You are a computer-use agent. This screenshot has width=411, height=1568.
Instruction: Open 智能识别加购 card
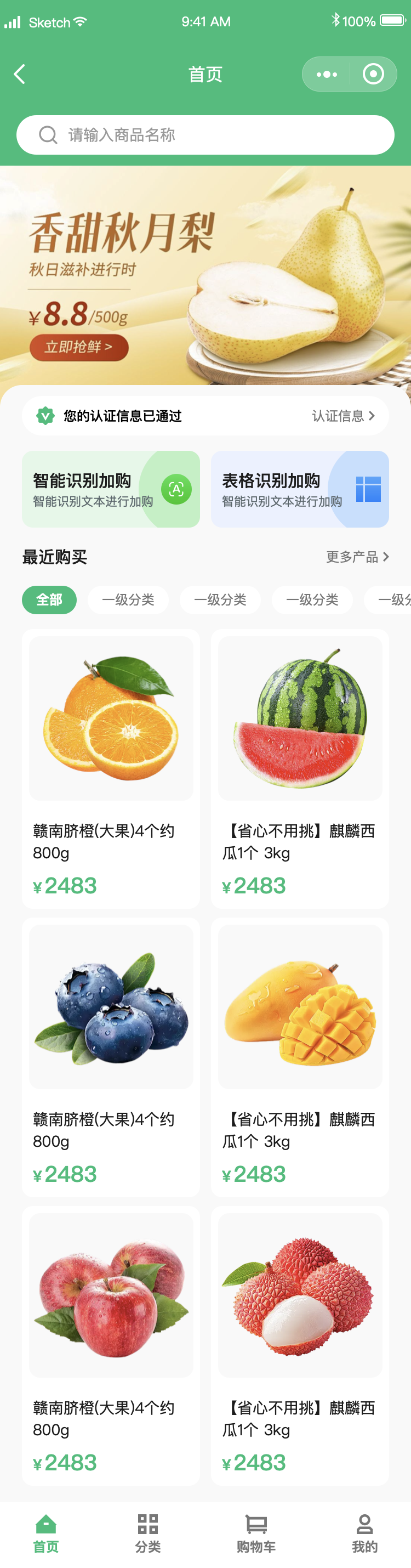pos(111,489)
